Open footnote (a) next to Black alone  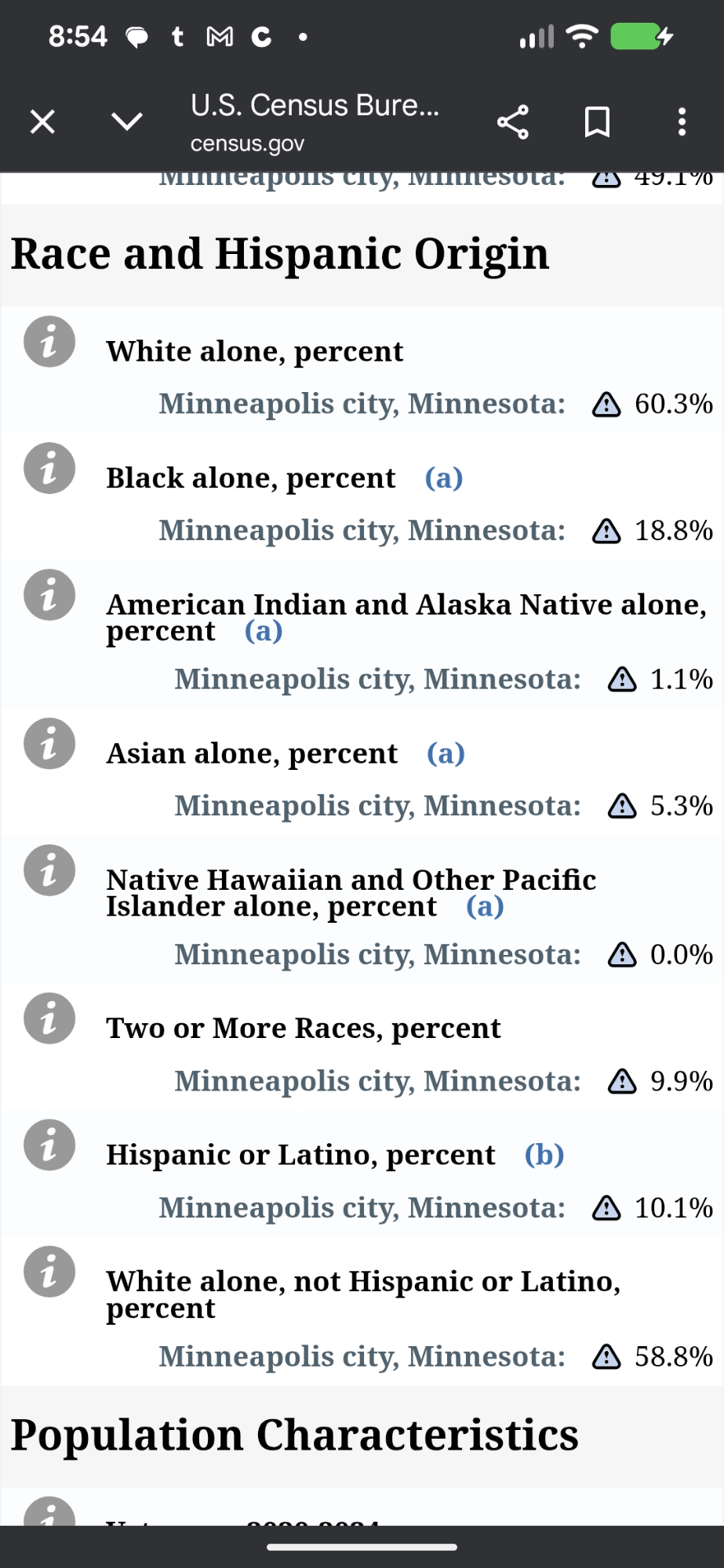point(444,478)
